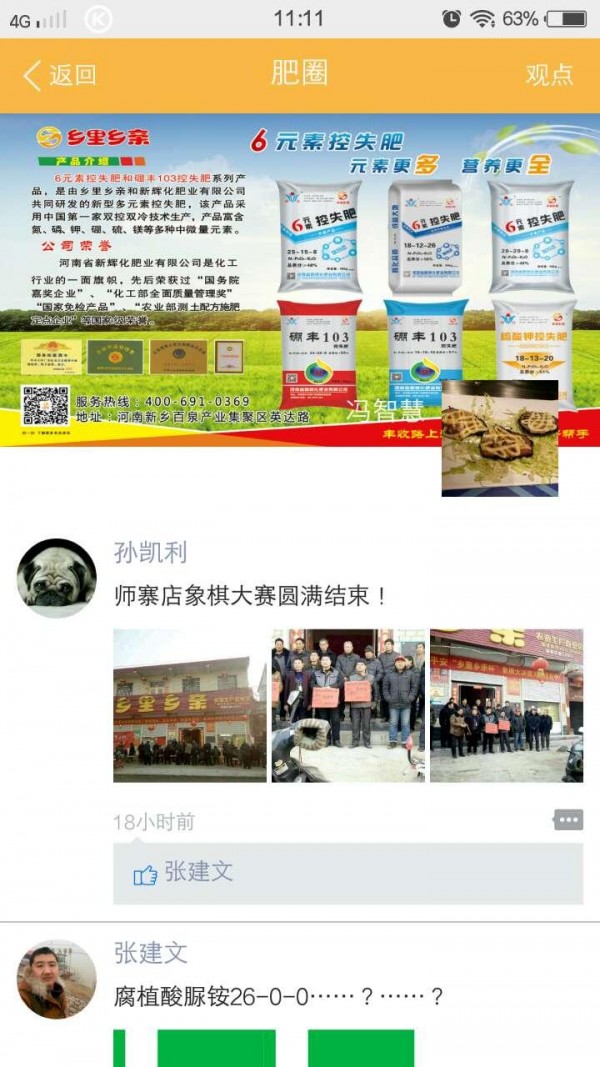Image resolution: width=600 pixels, height=1067 pixels.
Task: View 孙凯利's third photo of the crowd
Action: point(506,705)
